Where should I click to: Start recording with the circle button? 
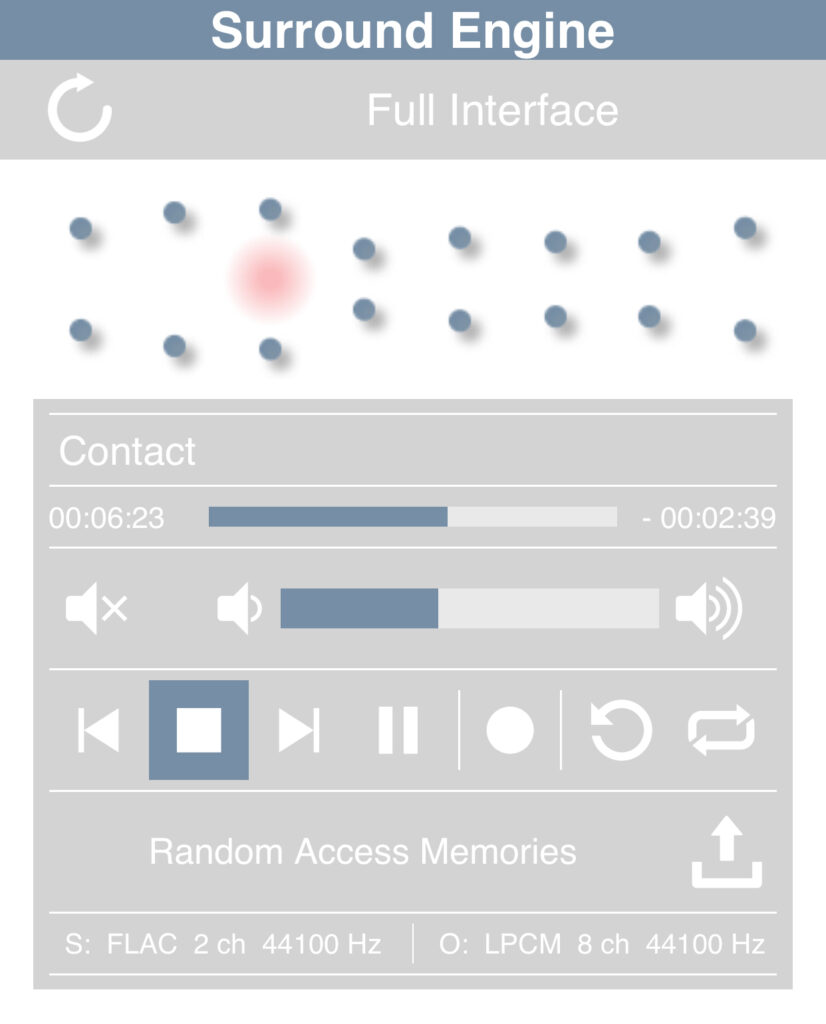click(x=510, y=730)
